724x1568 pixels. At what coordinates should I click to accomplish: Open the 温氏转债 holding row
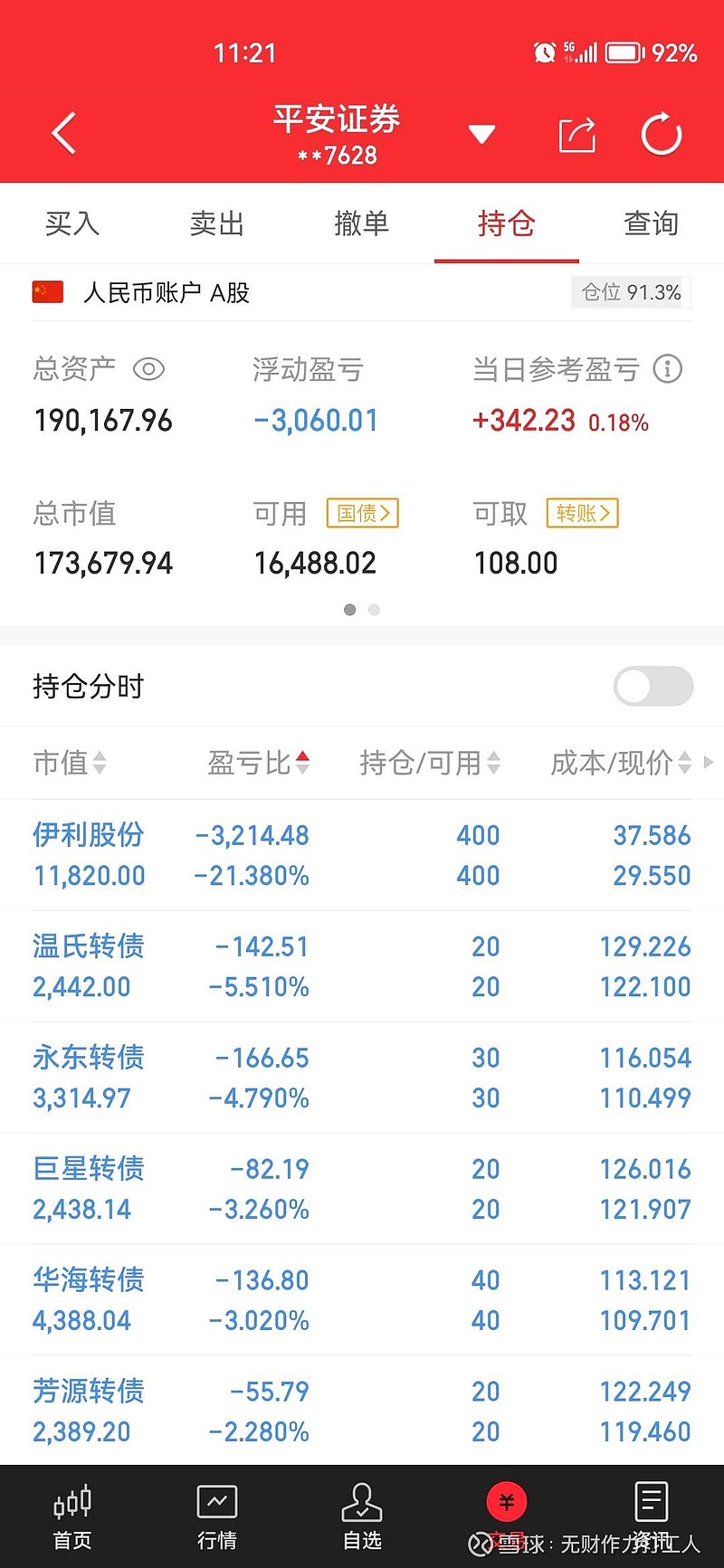(x=362, y=966)
